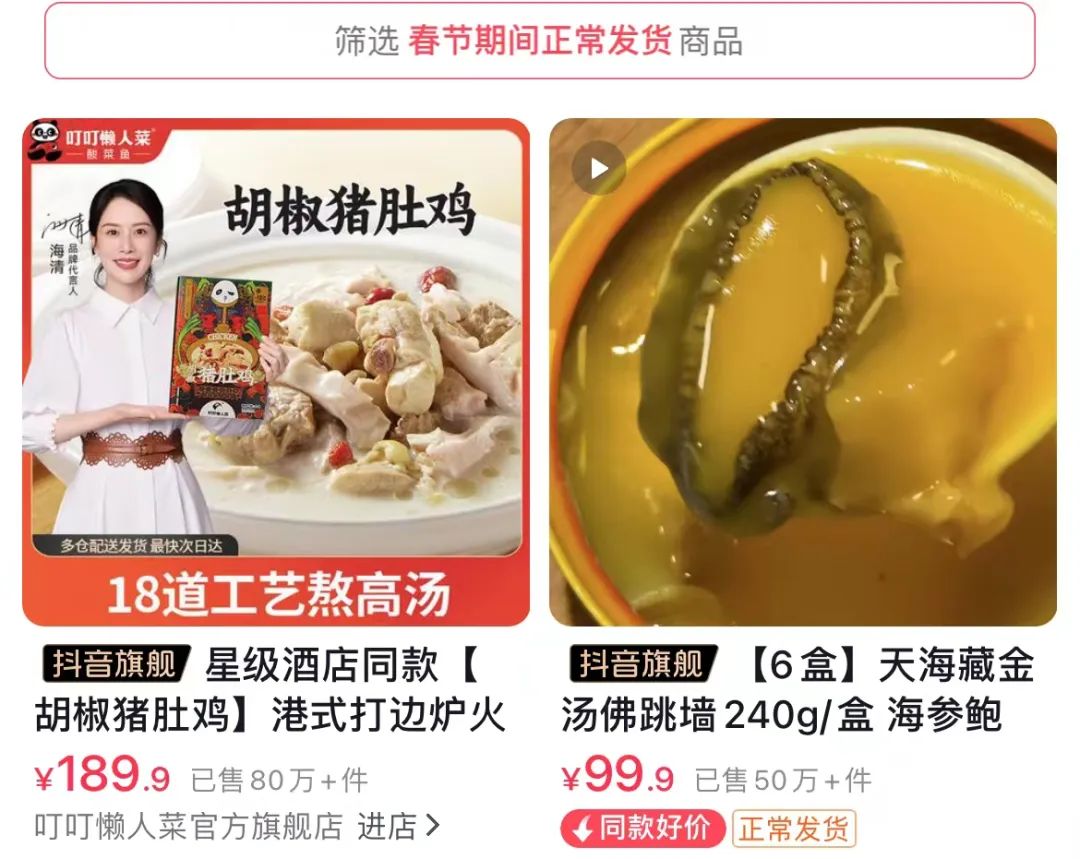
Task: Open the 胡椒猪肚鸡 product card
Action: pos(276,372)
